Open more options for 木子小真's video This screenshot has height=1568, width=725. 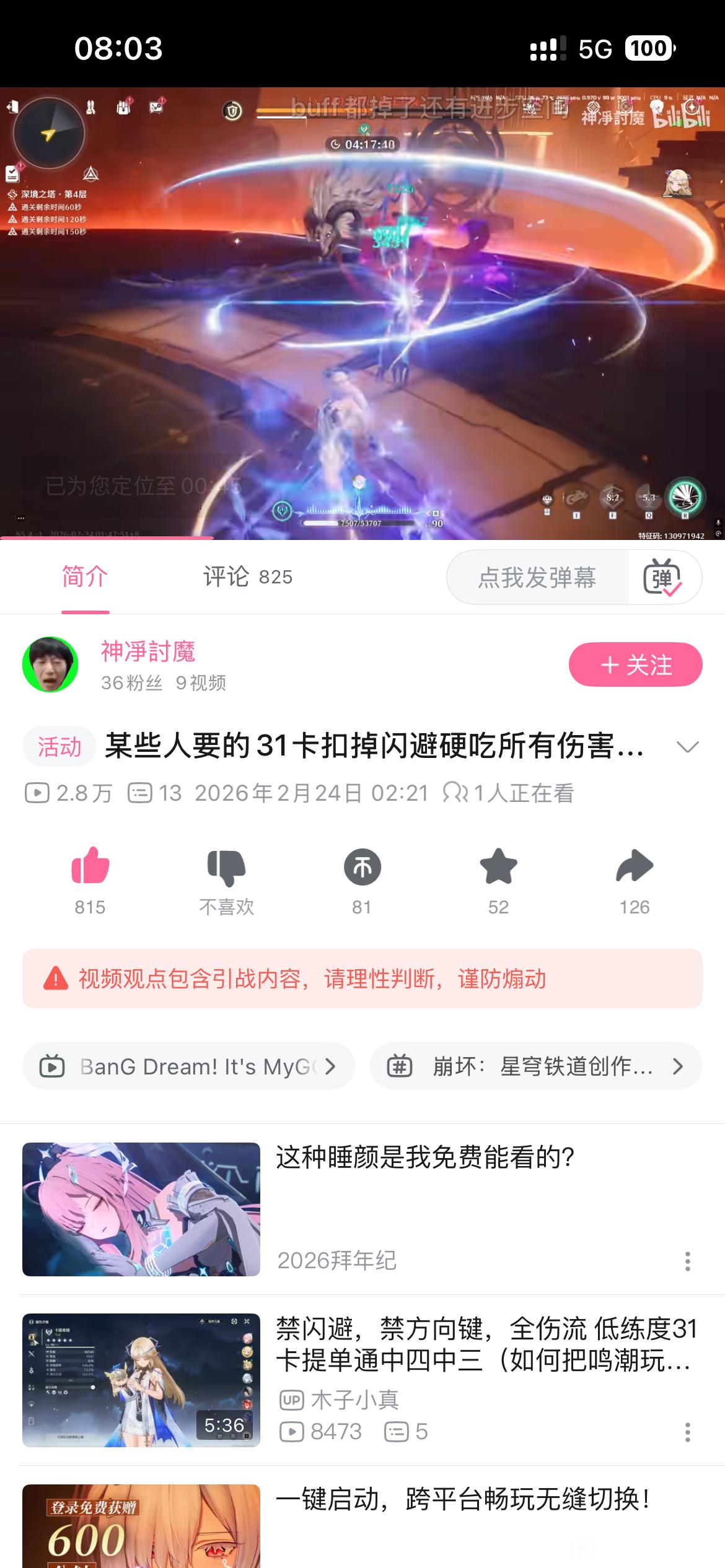(x=687, y=1432)
